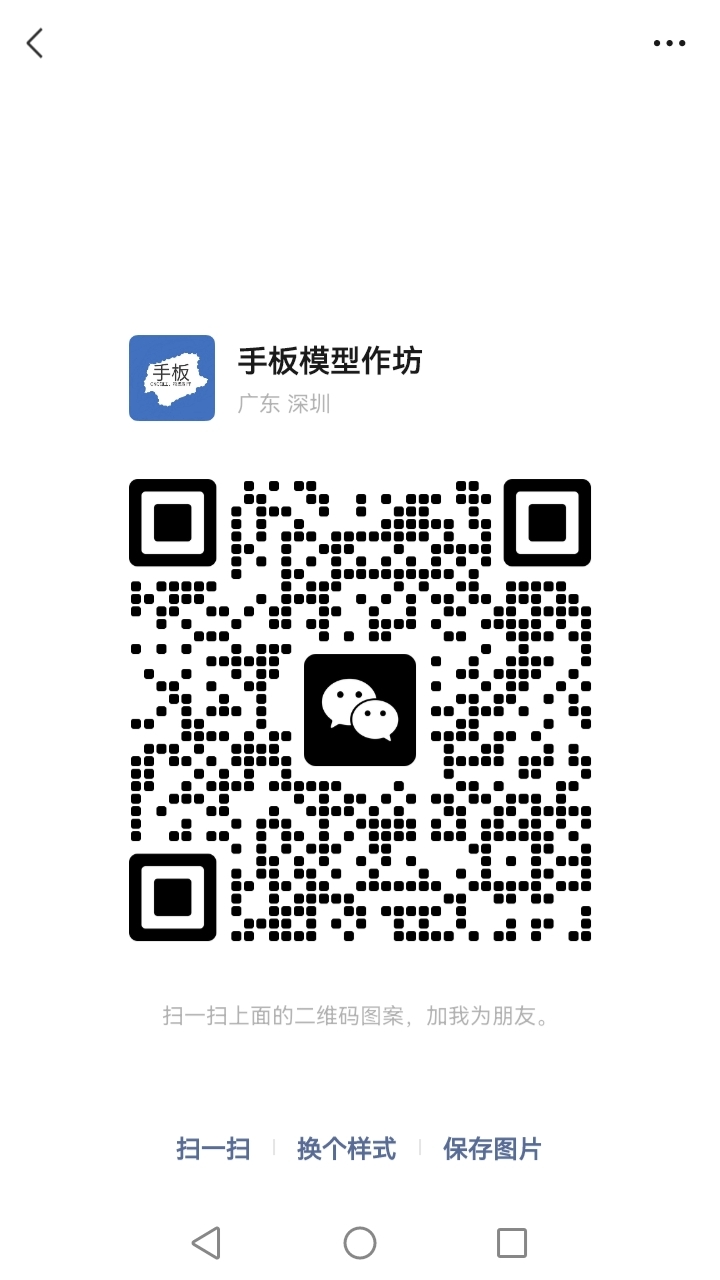
Task: Tap the divider between 扫一扫 and 换个样式
Action: click(272, 1150)
